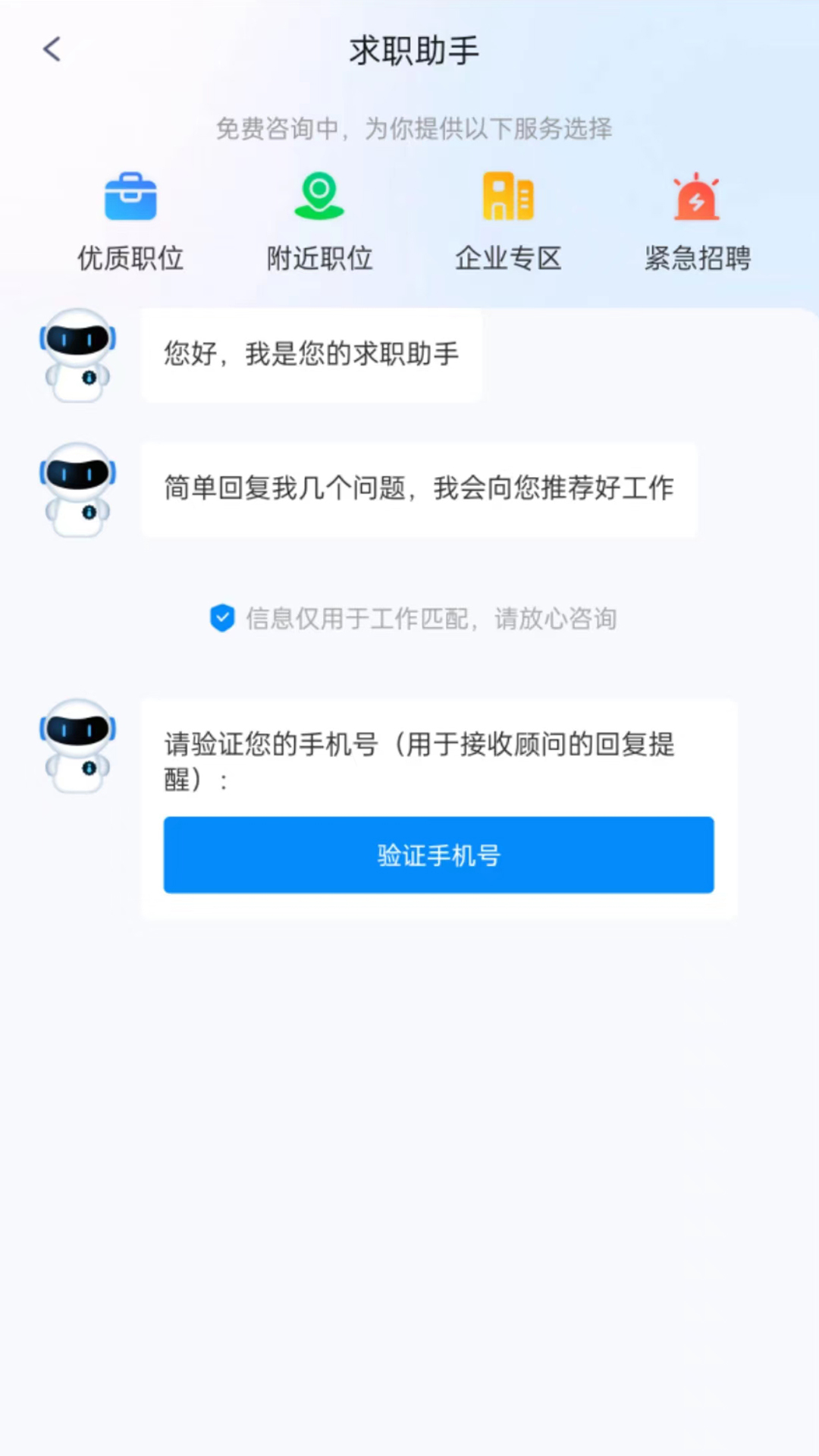The width and height of the screenshot is (819, 1456).
Task: Click the 简单回复我几个问题 message bubble
Action: click(x=418, y=489)
